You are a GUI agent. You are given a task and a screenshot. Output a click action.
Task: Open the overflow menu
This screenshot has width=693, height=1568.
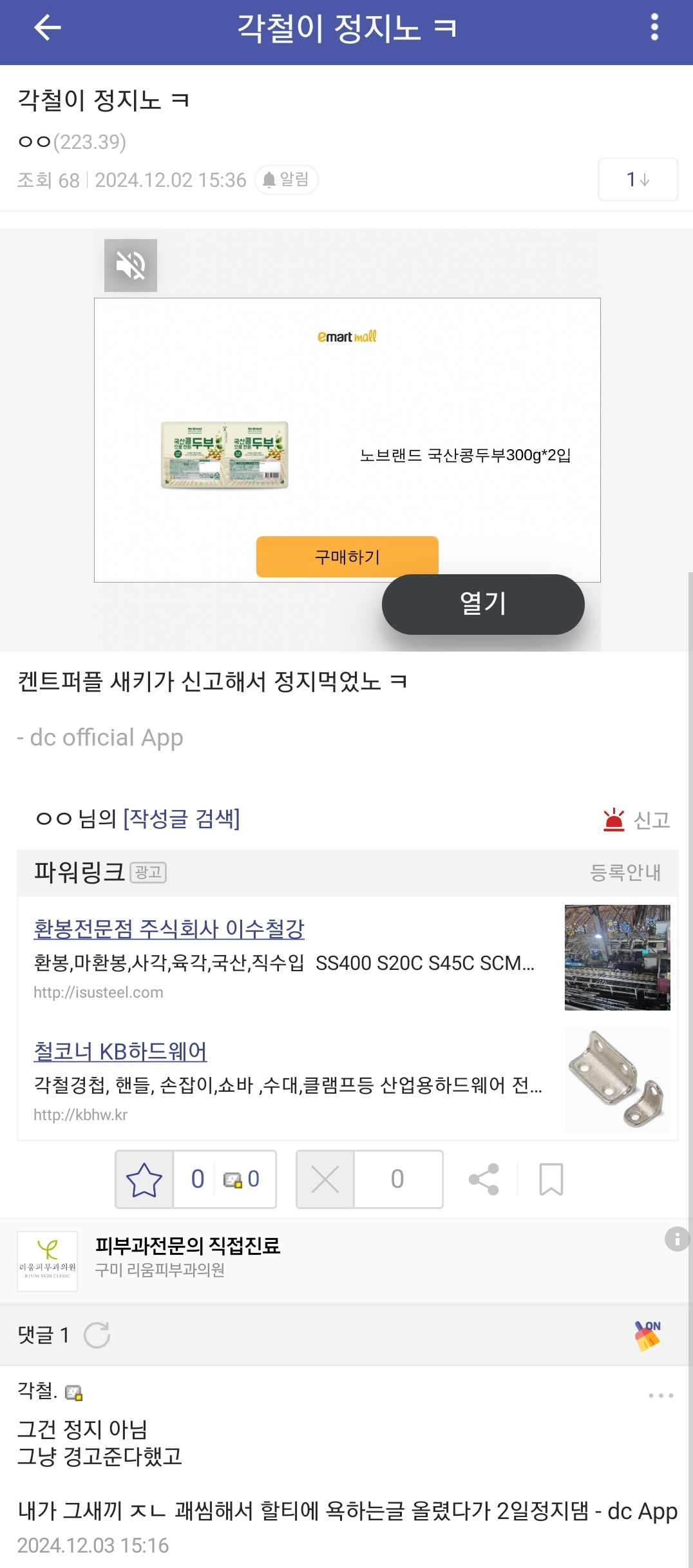point(654,28)
